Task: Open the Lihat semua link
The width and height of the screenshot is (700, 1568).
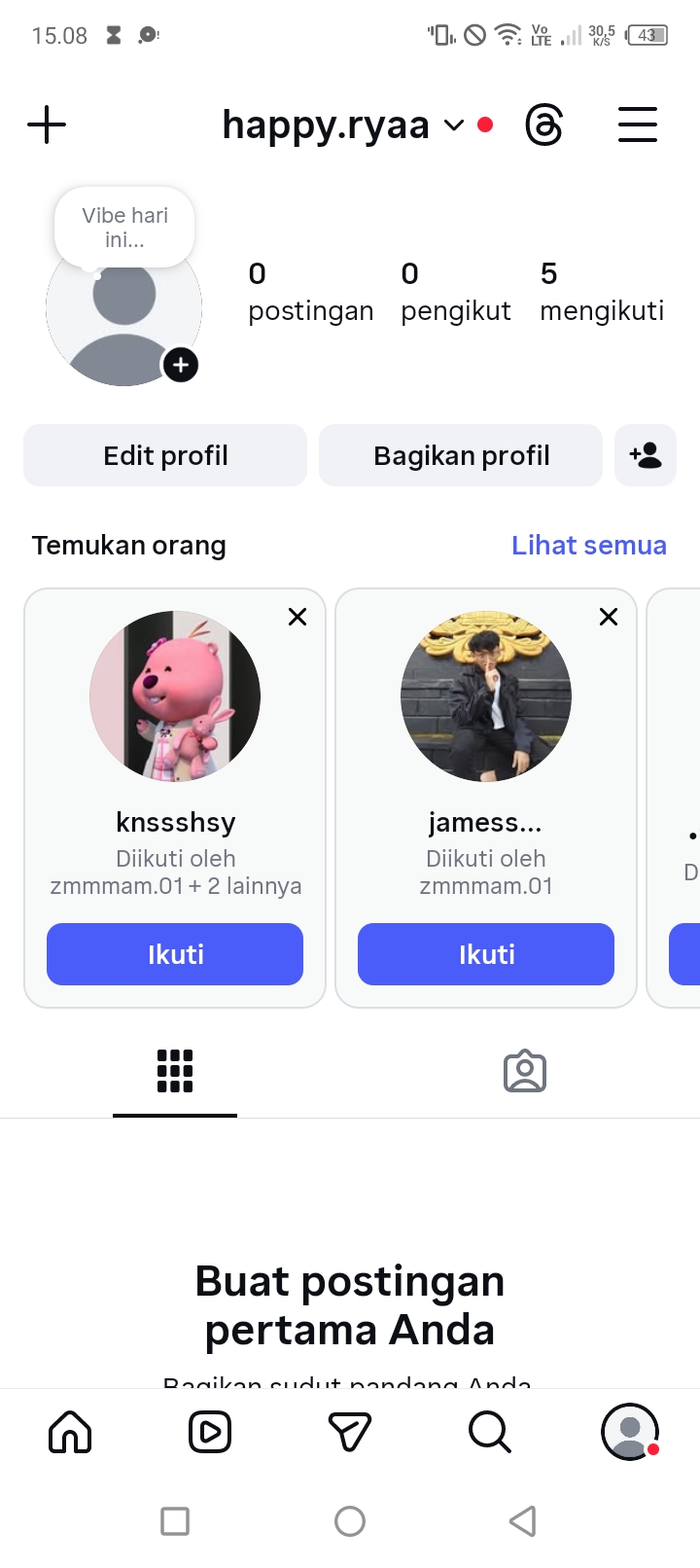Action: 589,546
